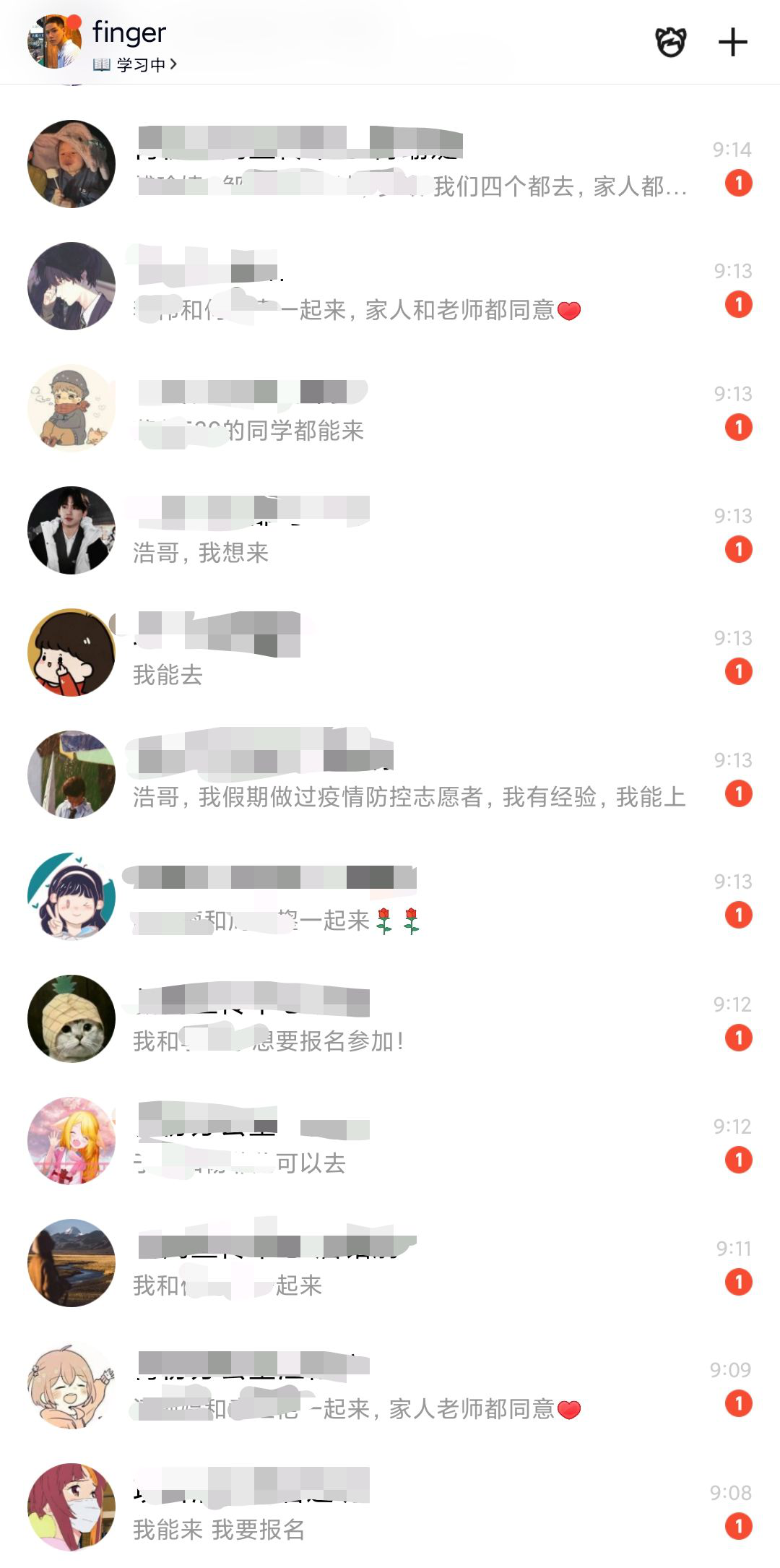Open chat 家人老师都同意 from 9:09

click(412, 1387)
